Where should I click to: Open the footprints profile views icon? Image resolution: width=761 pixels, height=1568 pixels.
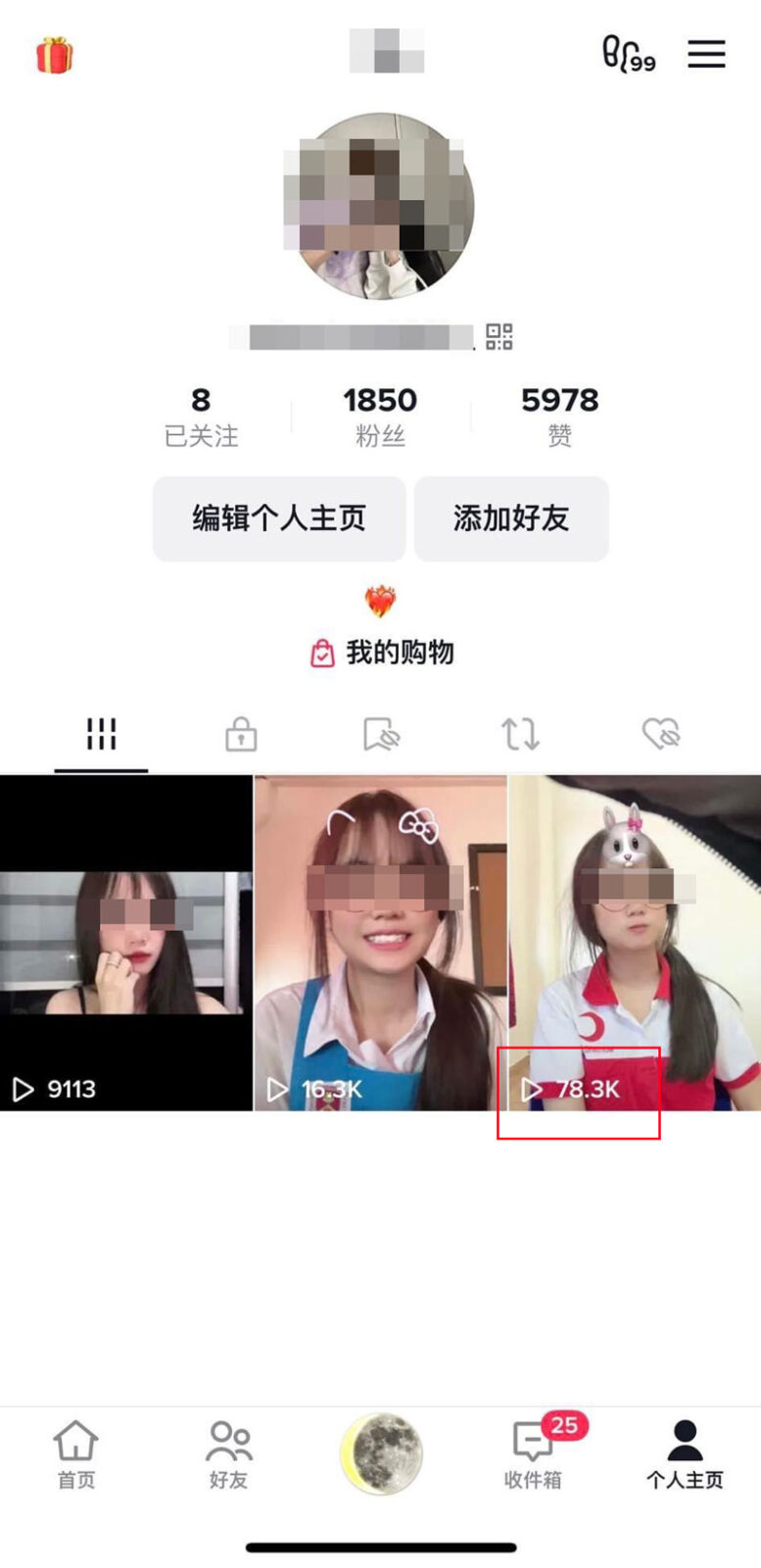pos(627,54)
